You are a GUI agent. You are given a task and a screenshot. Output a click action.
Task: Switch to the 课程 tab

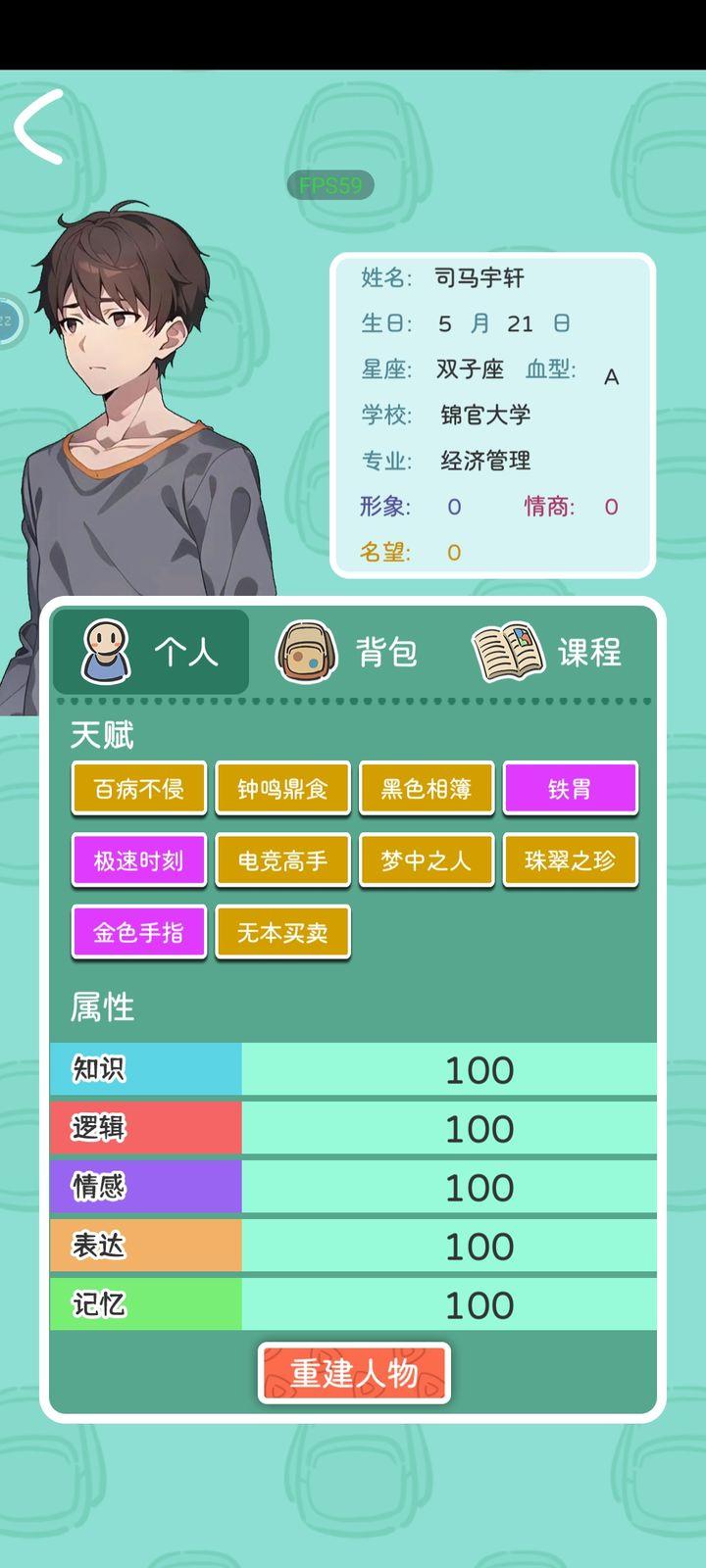pos(549,652)
